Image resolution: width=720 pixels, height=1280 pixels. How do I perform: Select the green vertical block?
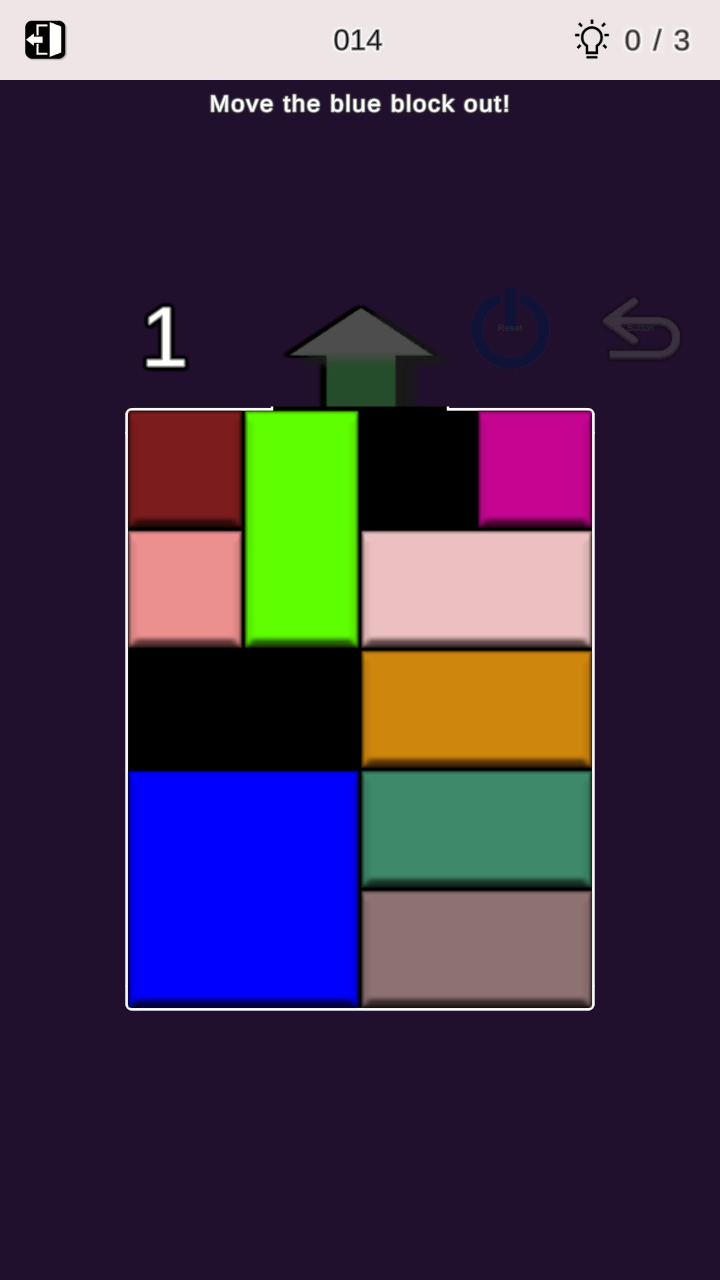302,528
